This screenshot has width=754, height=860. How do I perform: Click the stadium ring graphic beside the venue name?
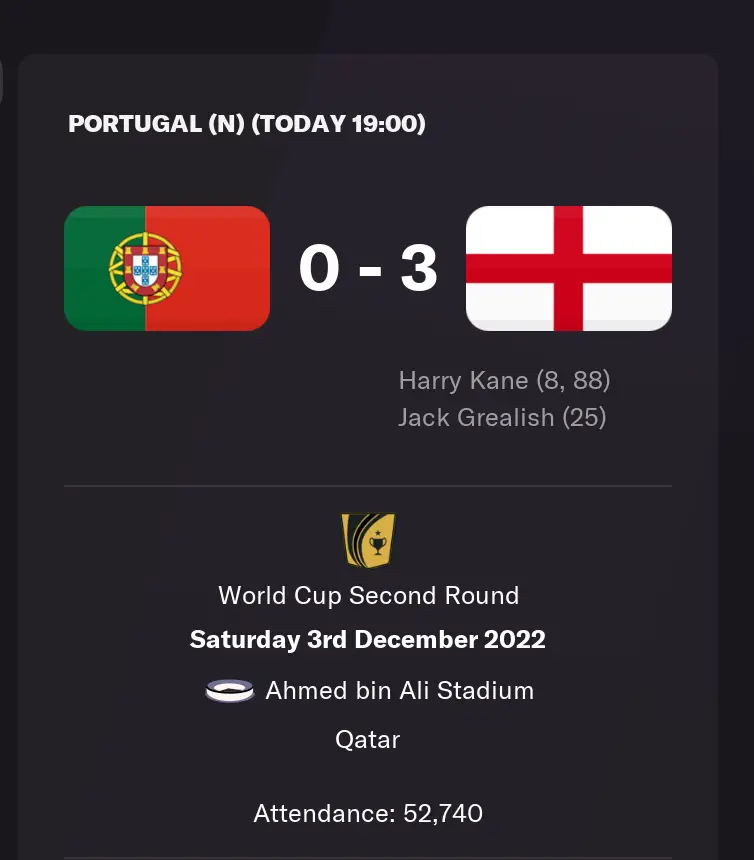(x=231, y=690)
